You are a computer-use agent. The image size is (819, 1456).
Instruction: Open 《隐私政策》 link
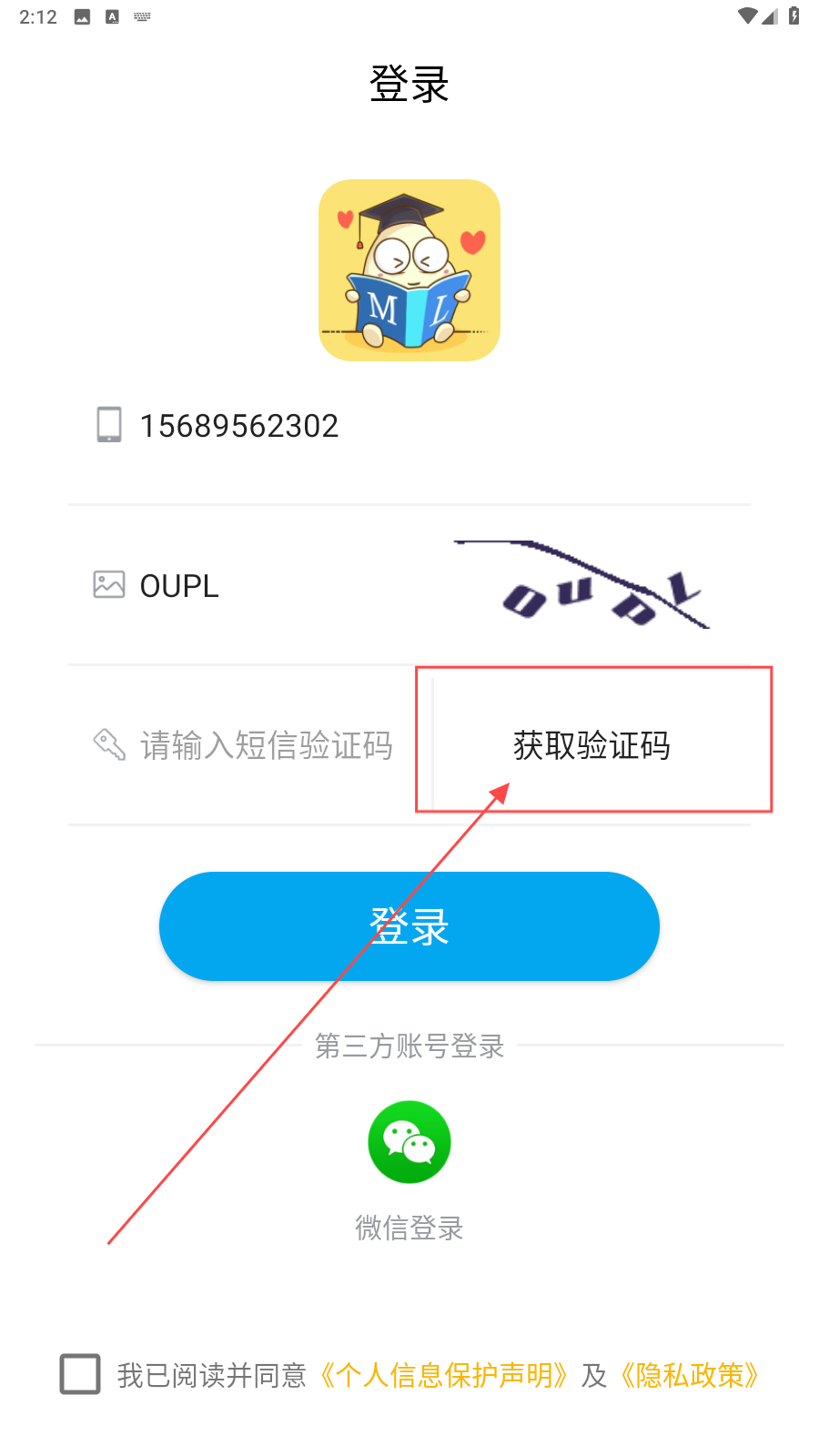coord(689,1375)
